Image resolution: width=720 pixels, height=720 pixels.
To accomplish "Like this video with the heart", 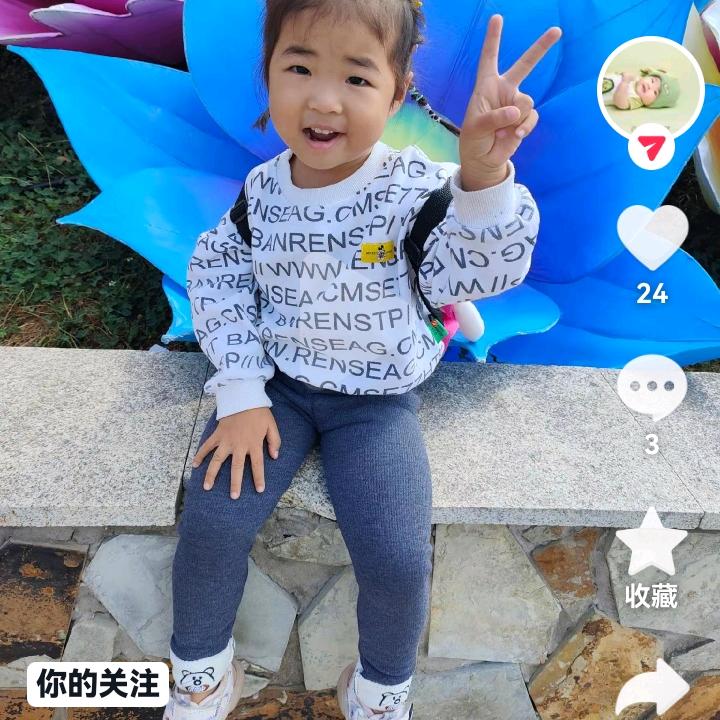I will point(652,237).
